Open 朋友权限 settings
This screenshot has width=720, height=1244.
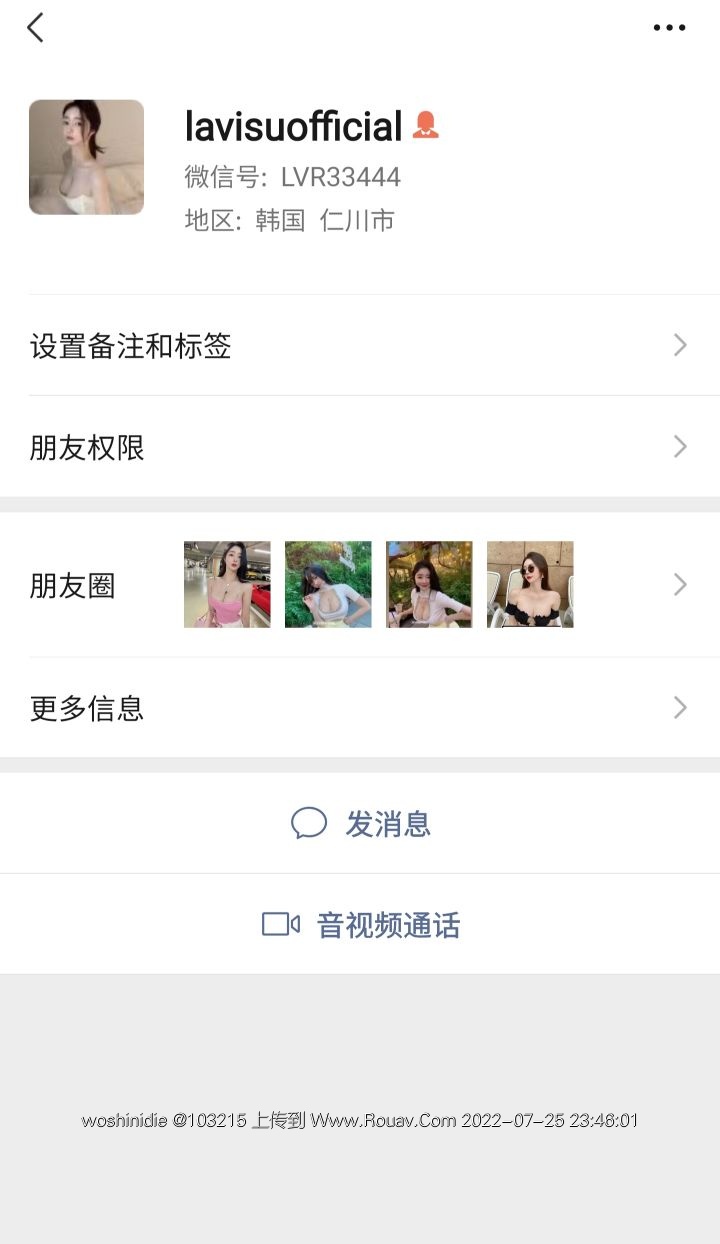tap(360, 447)
